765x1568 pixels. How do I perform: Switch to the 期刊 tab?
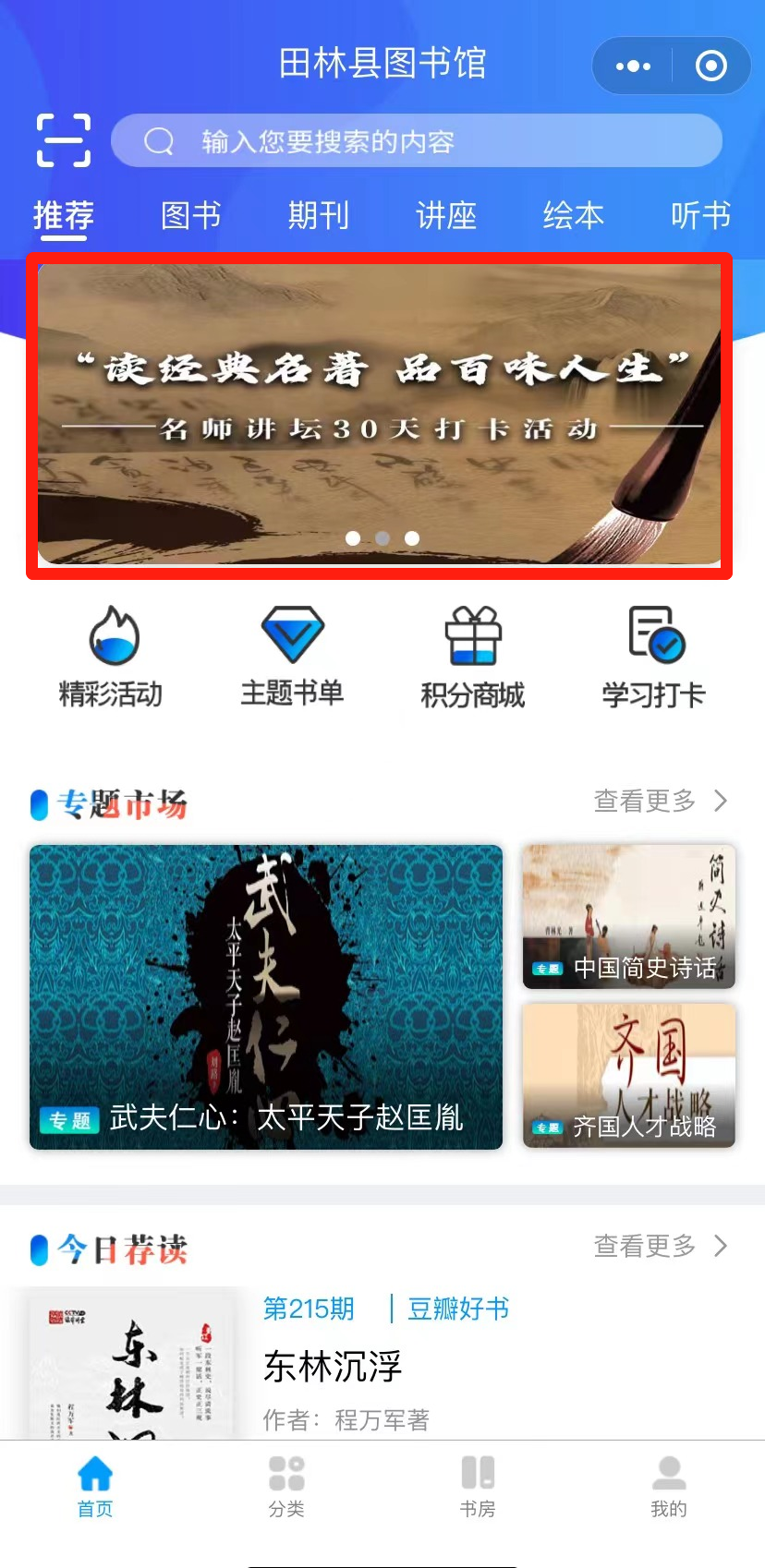pyautogui.click(x=318, y=215)
